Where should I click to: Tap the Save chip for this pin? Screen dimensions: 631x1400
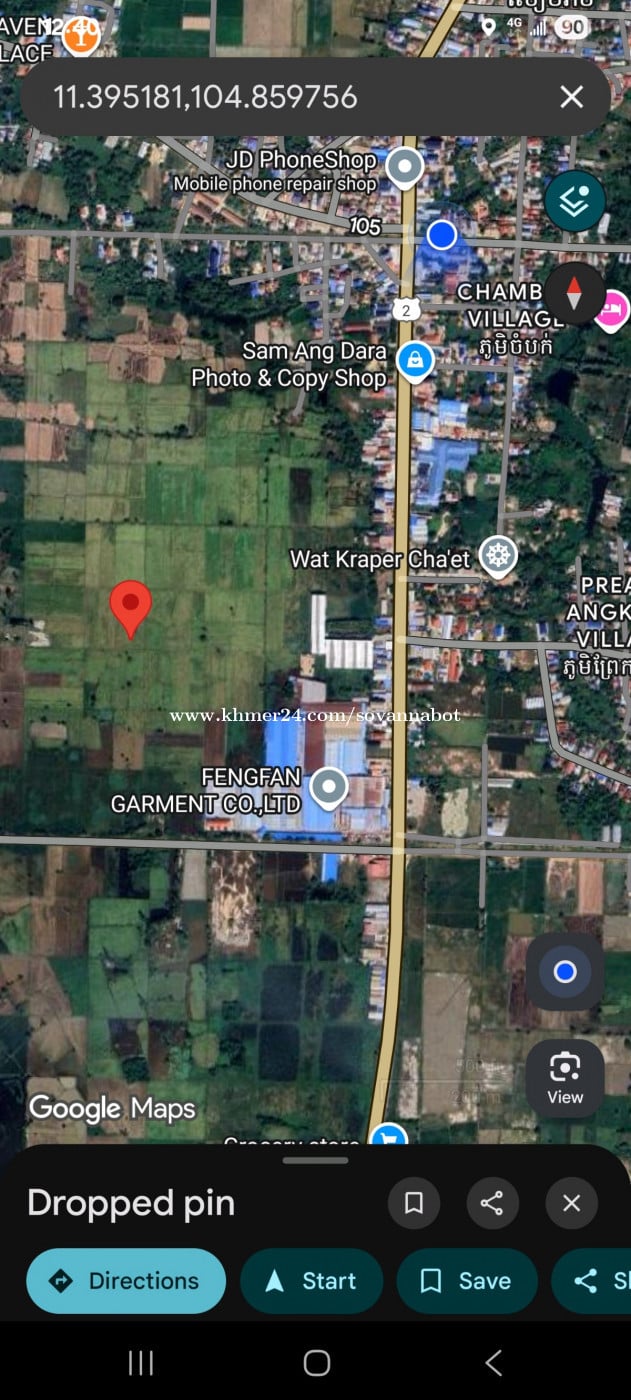click(466, 1281)
